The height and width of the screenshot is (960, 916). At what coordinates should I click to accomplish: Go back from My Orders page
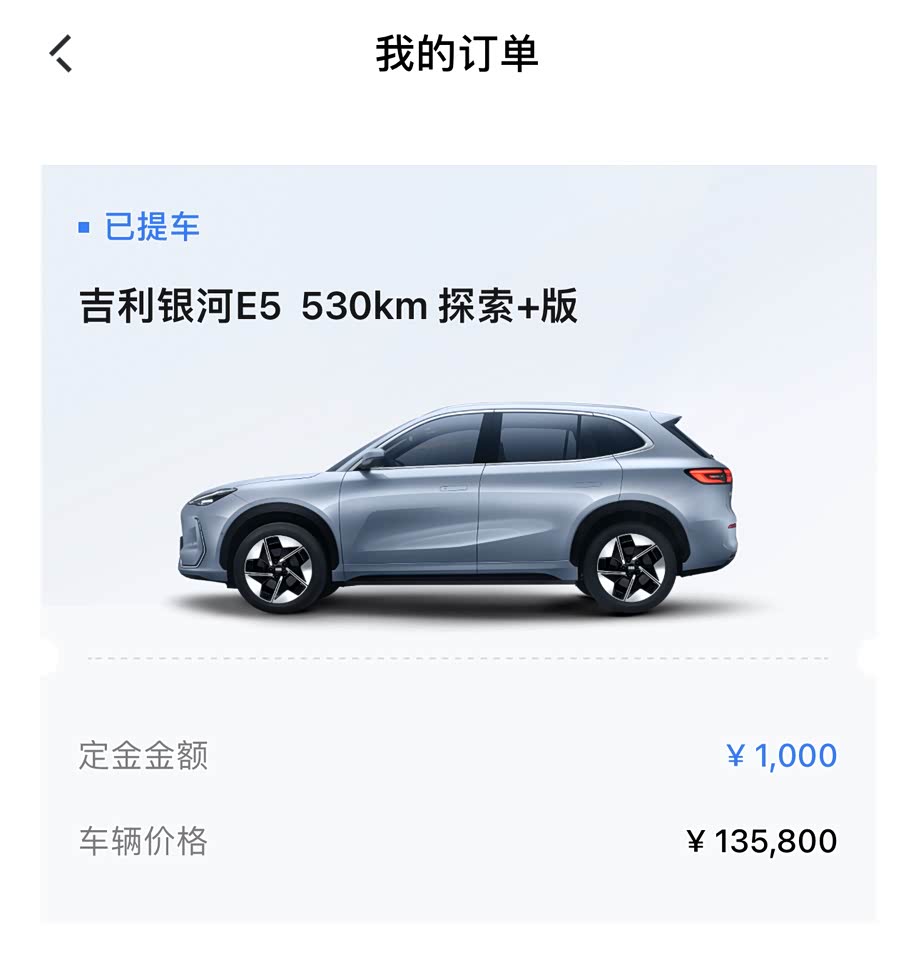pos(61,53)
